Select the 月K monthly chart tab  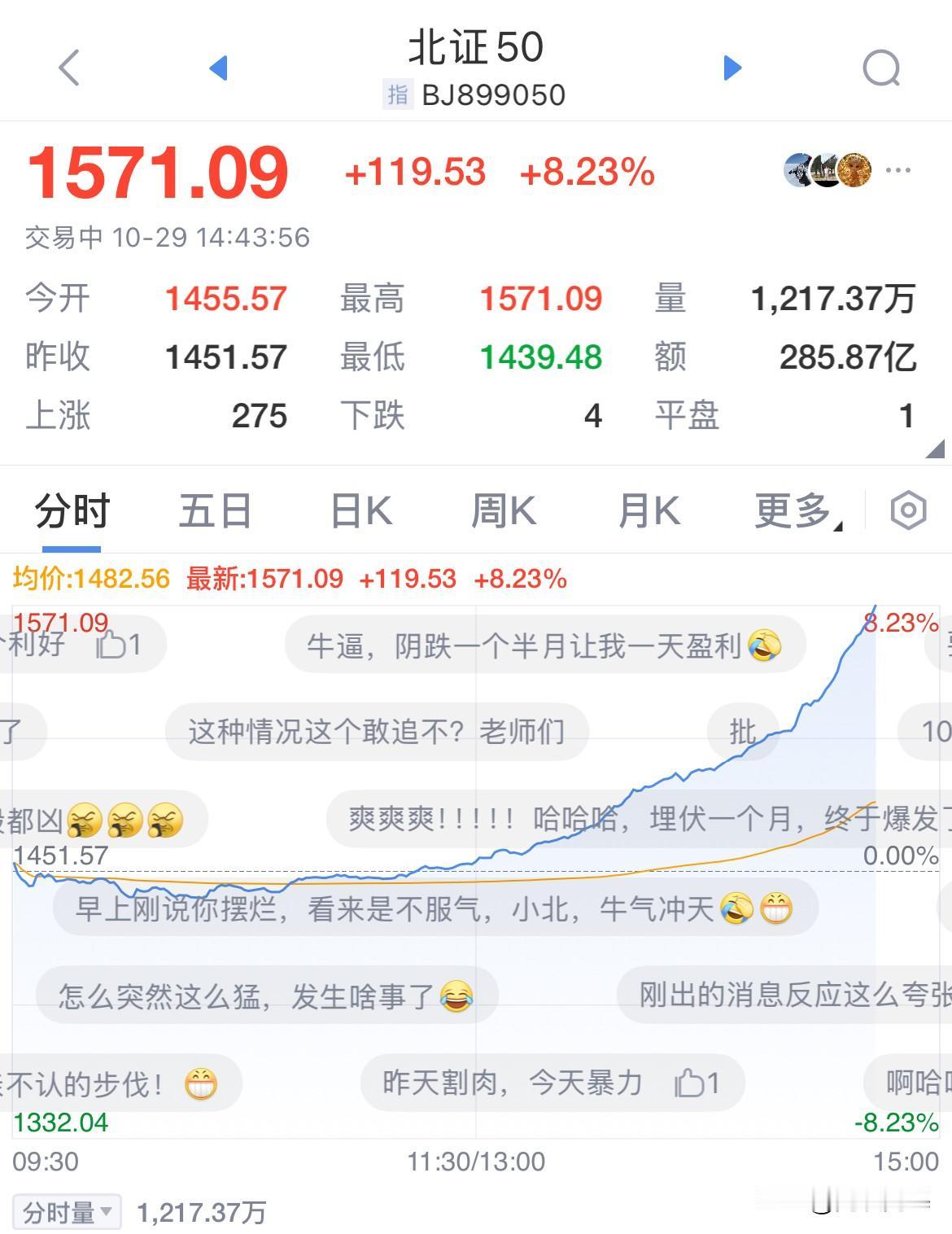coord(648,510)
